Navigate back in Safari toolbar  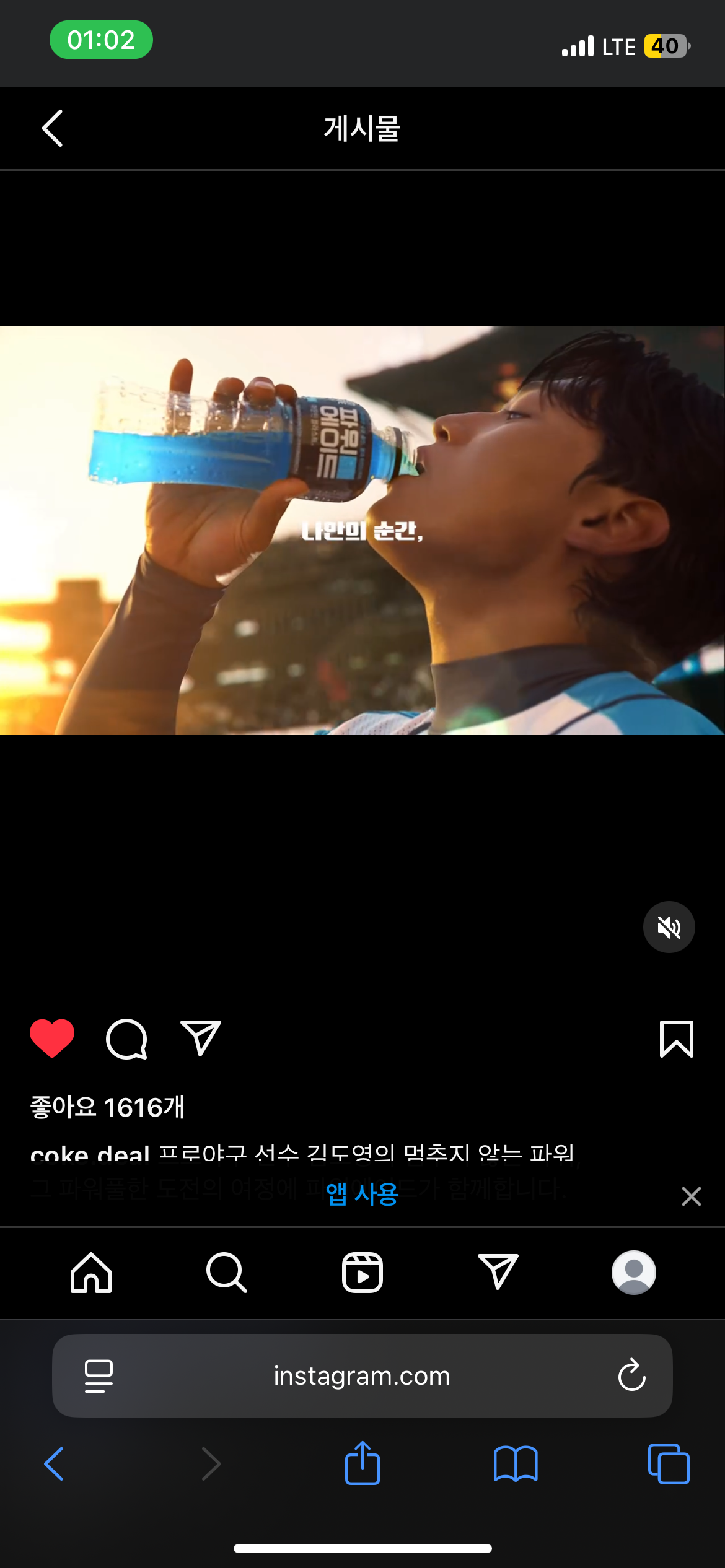pos(55,1464)
